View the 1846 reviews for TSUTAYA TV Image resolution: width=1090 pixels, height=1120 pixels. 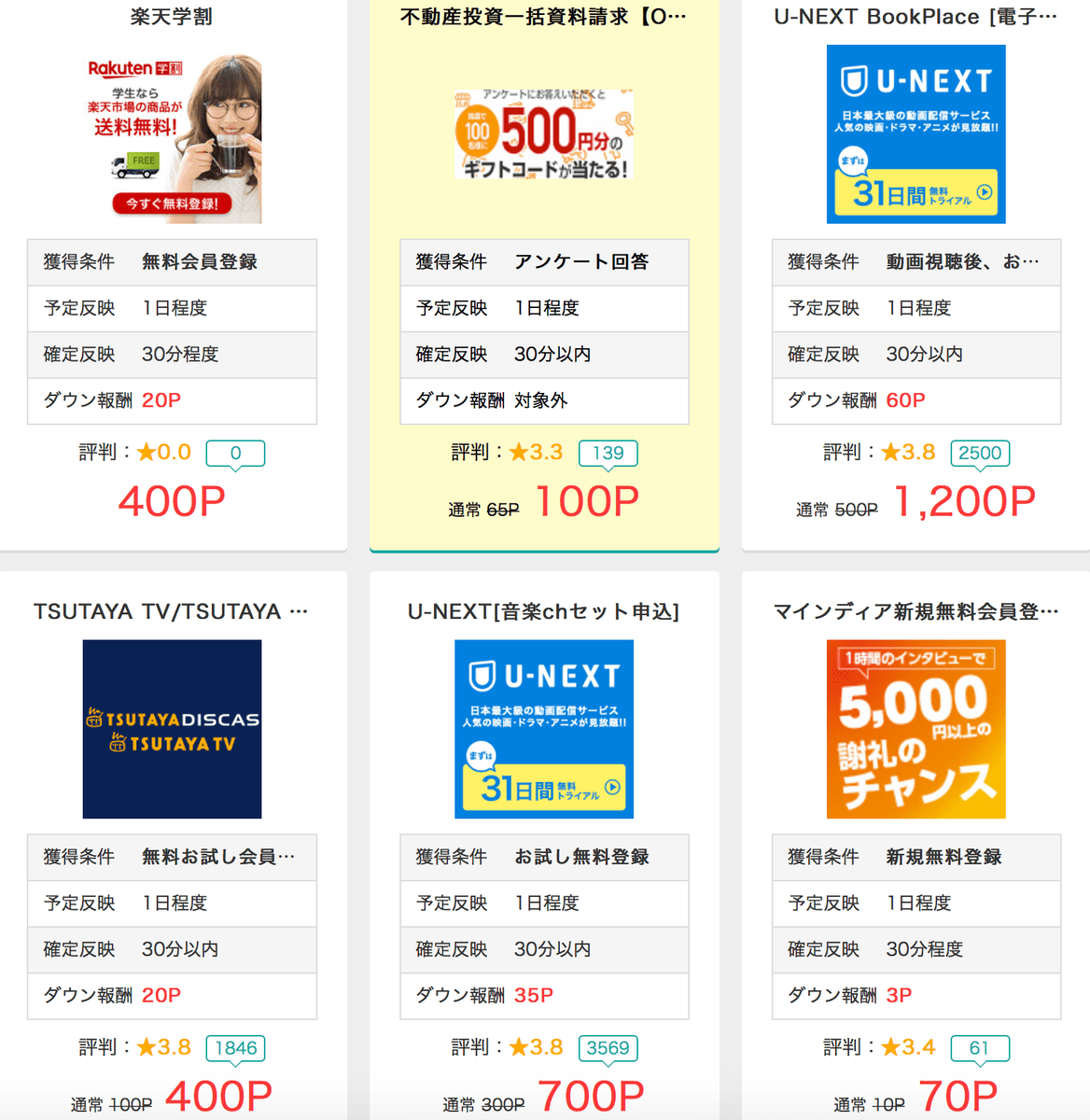pos(235,1048)
